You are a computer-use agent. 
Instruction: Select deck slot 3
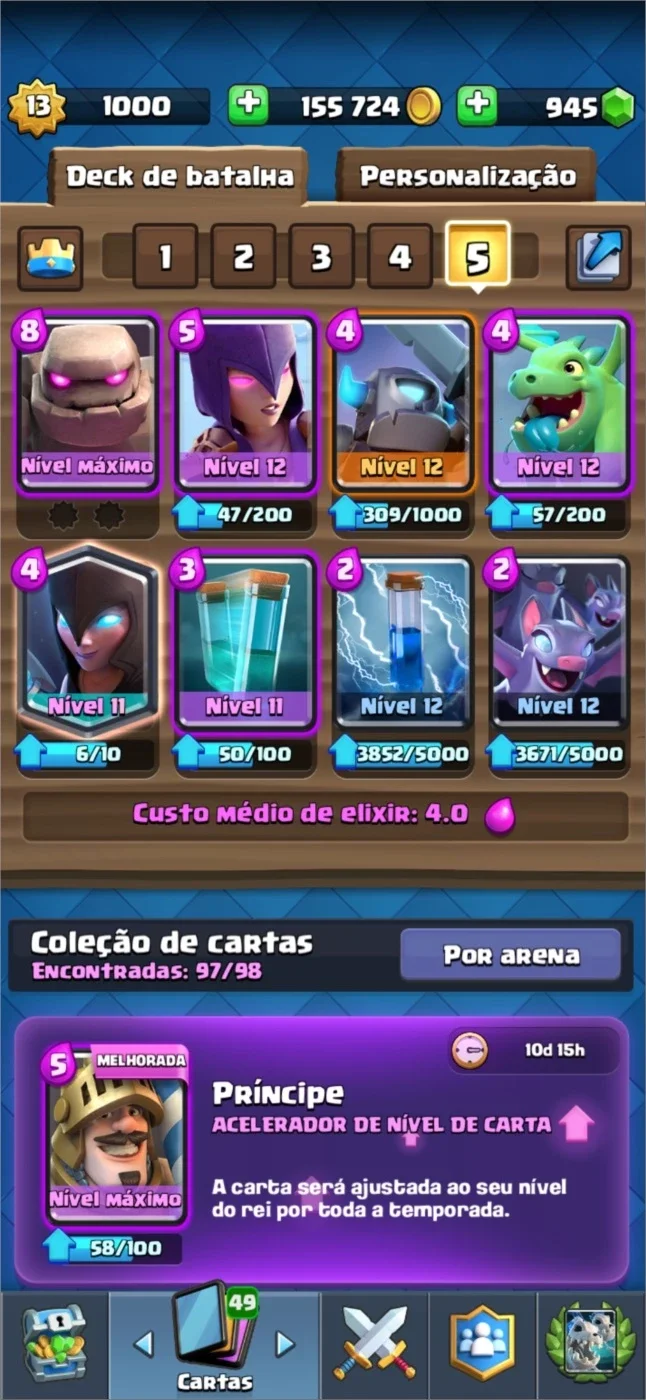pyautogui.click(x=321, y=257)
